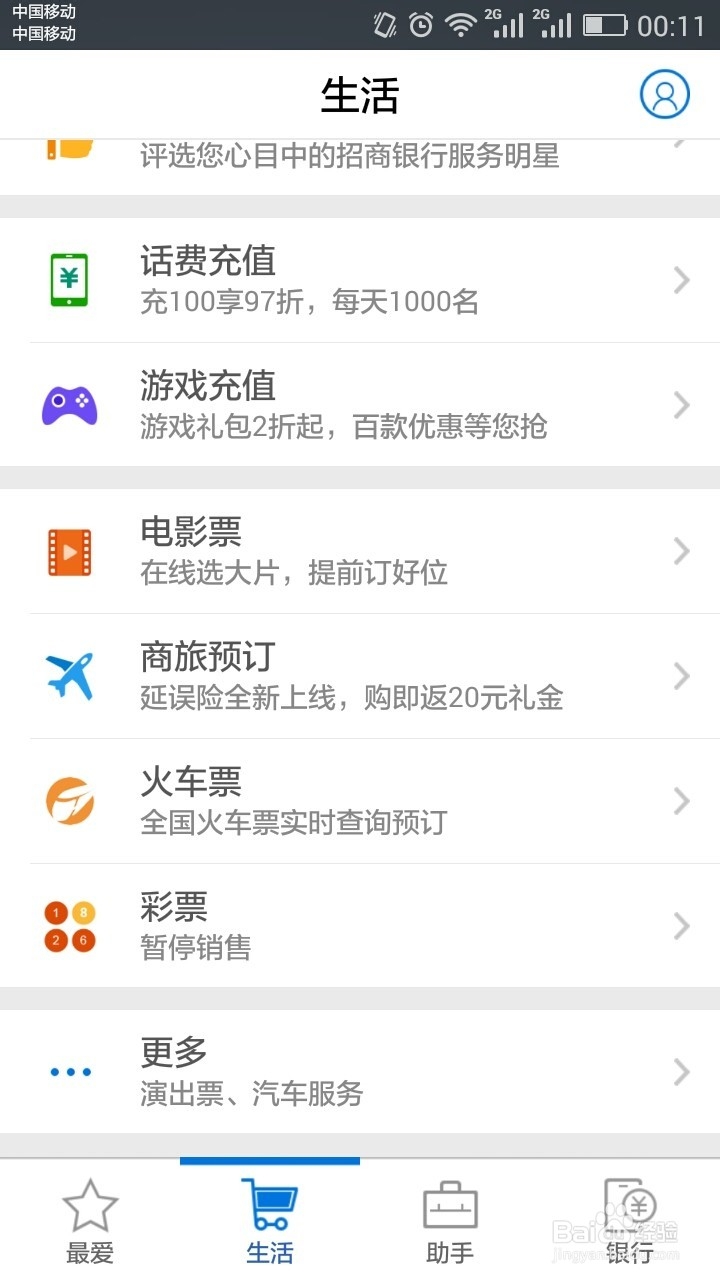Image resolution: width=720 pixels, height=1280 pixels.
Task: Switch to the 最爱 tab
Action: [90, 1220]
